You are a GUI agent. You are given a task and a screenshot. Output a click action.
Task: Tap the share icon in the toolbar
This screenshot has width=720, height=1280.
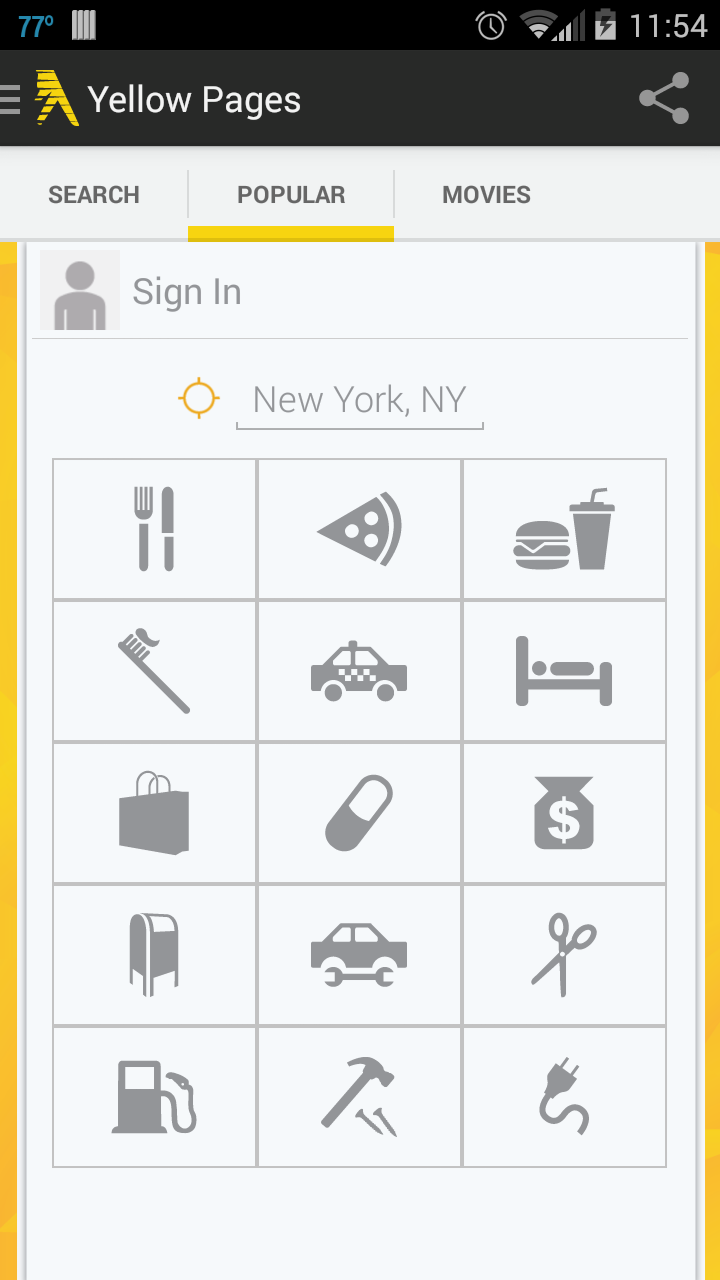point(664,99)
